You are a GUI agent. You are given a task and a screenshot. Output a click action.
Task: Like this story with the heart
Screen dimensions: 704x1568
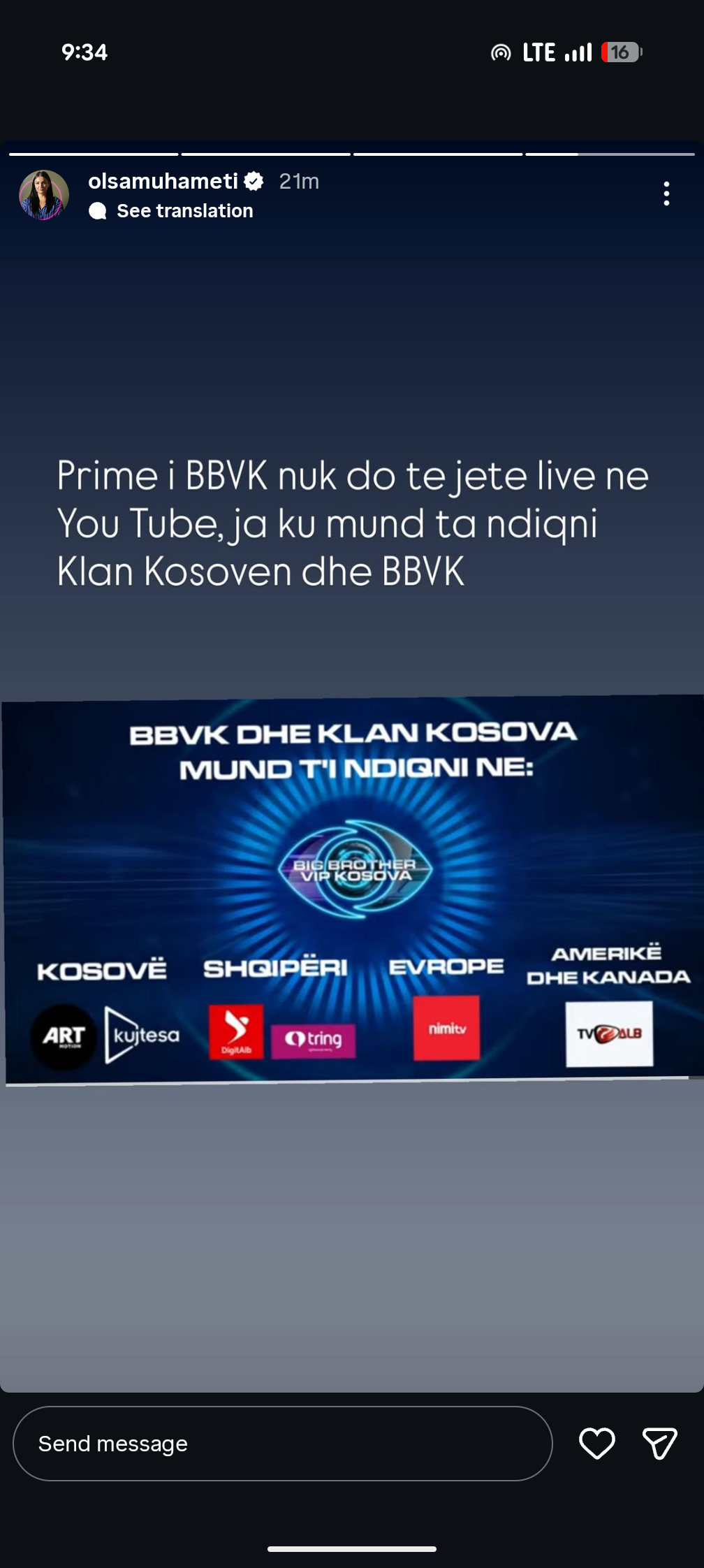pos(597,1444)
